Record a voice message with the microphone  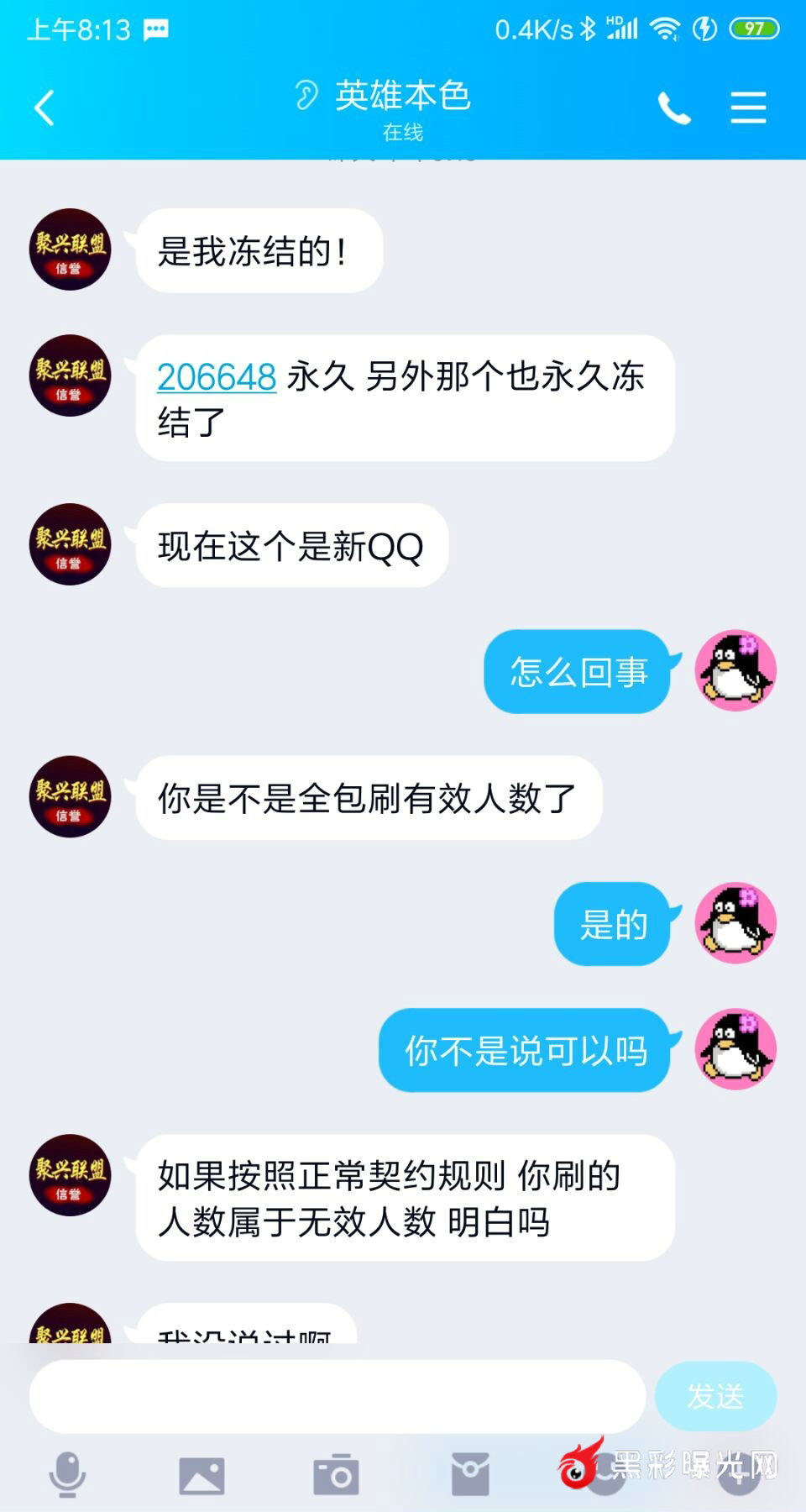67,1474
